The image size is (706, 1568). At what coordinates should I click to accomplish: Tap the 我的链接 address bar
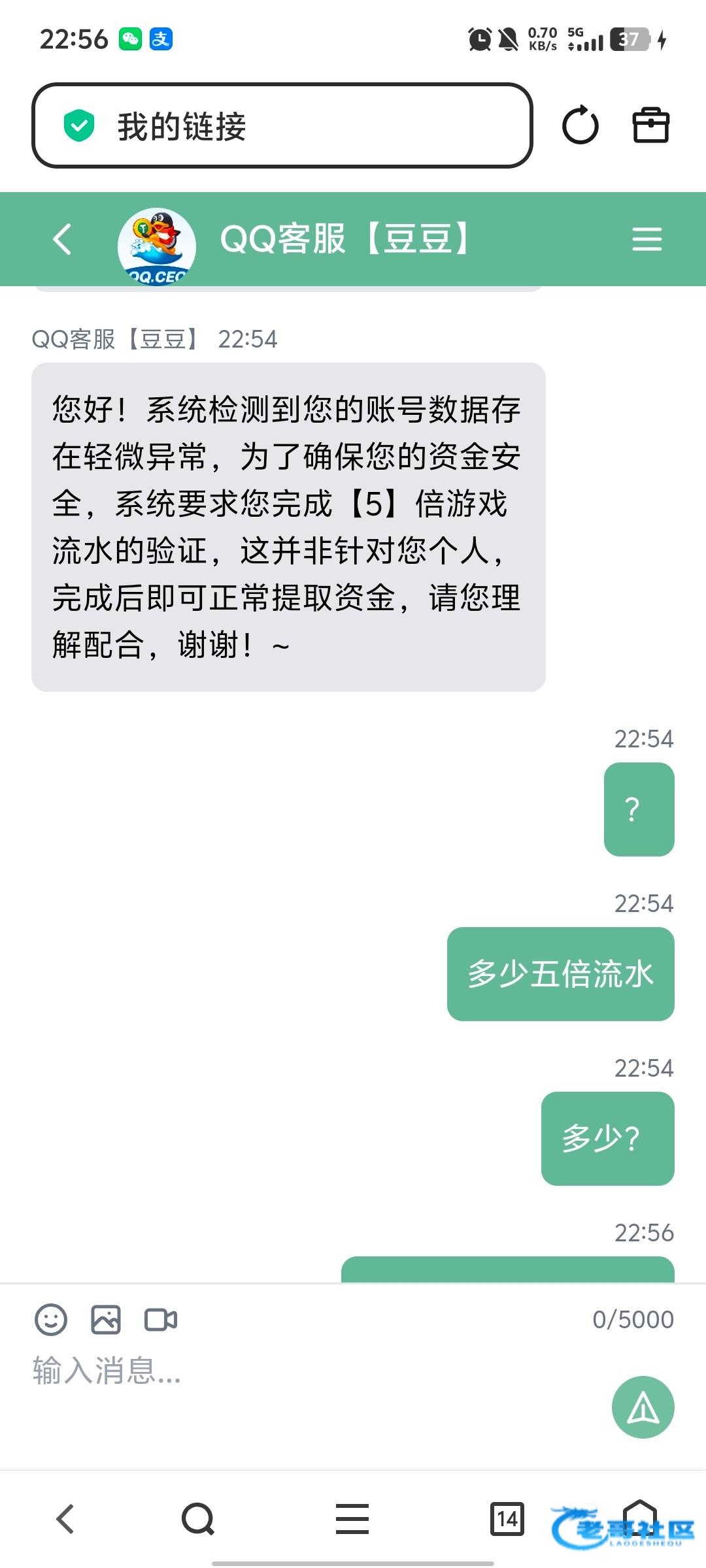click(x=281, y=125)
